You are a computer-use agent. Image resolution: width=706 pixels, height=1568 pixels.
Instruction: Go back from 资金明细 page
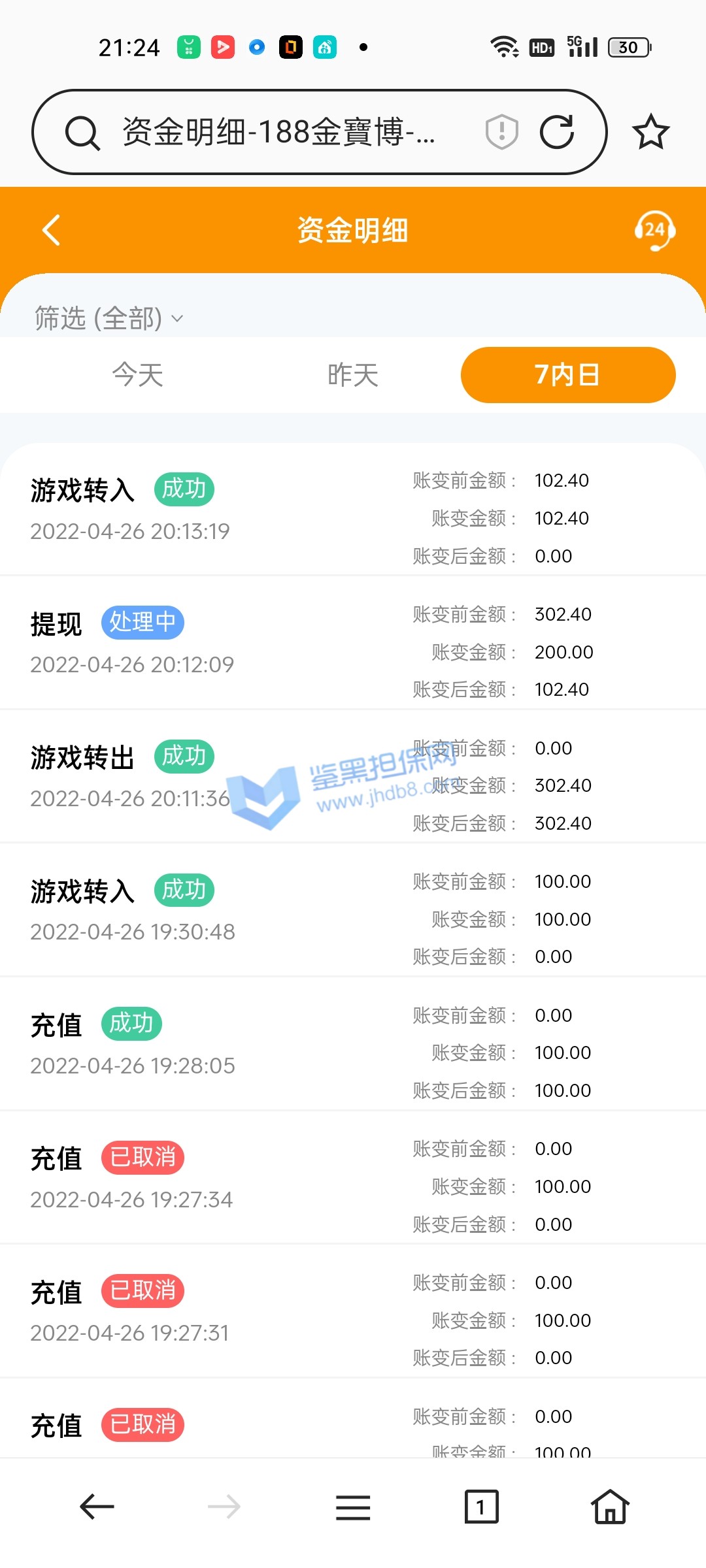click(x=51, y=230)
